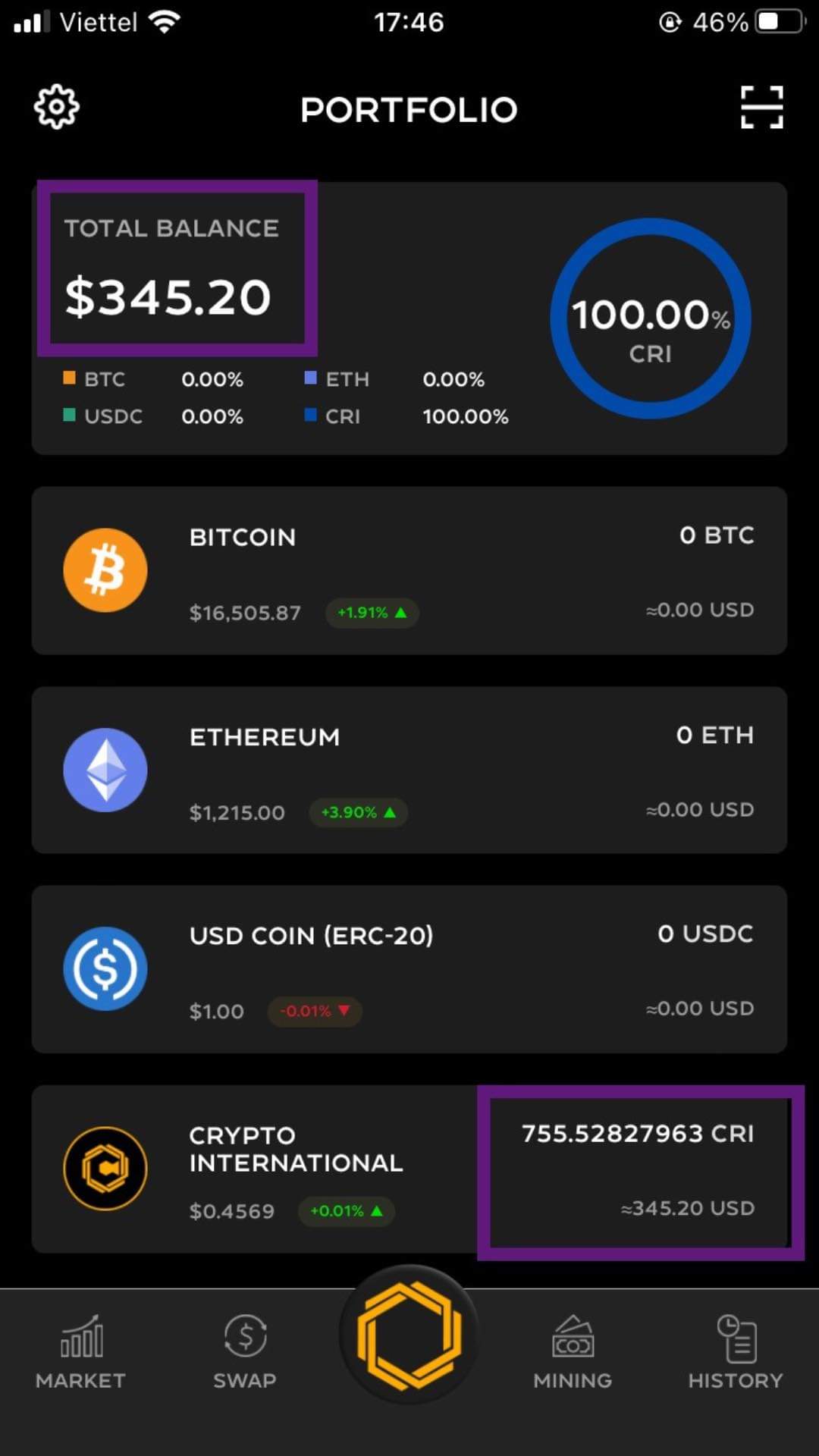The image size is (819, 1456).
Task: Tap the center hexagon portfolio button
Action: coord(409,1336)
